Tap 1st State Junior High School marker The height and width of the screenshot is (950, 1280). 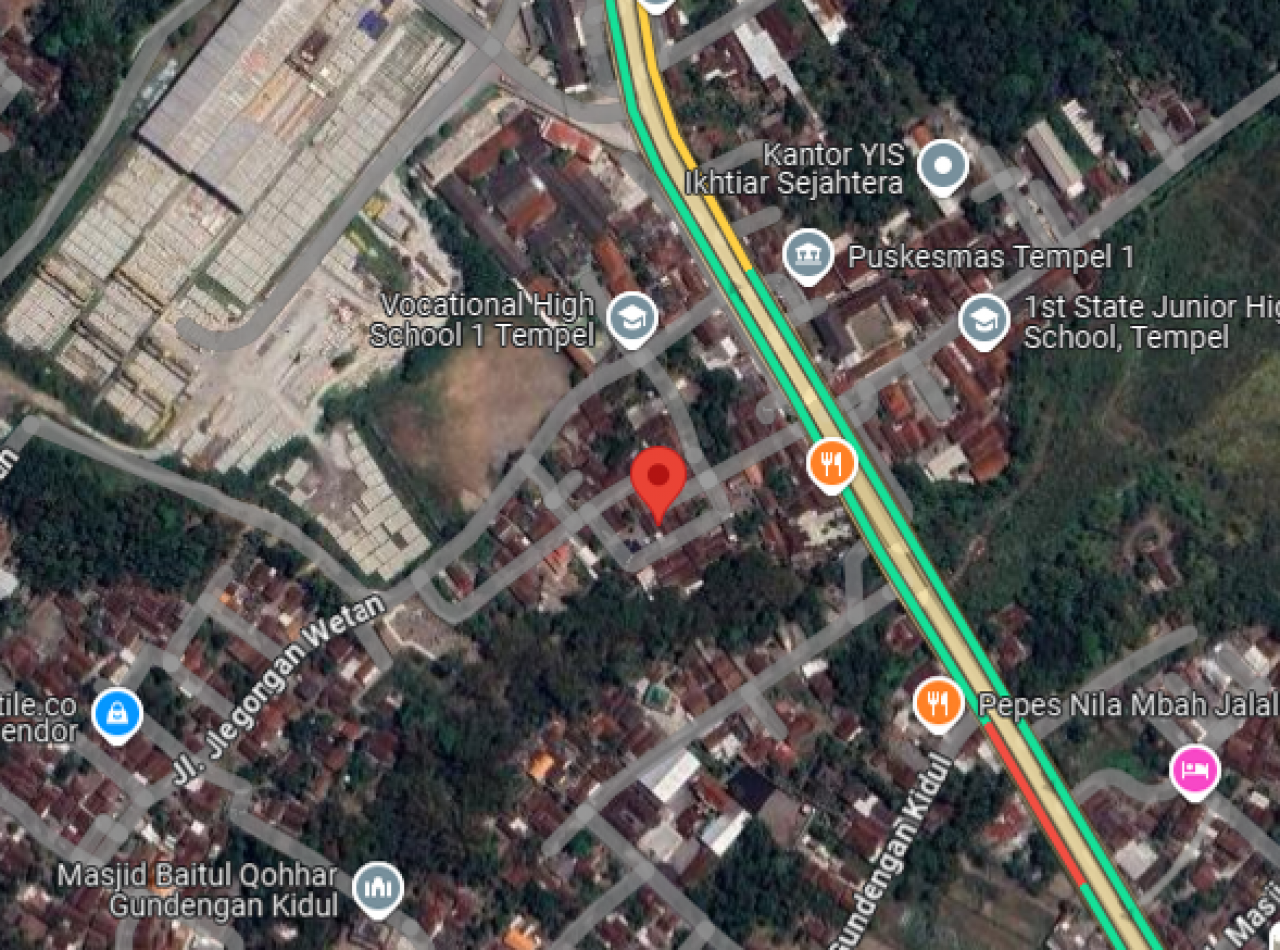click(x=984, y=321)
